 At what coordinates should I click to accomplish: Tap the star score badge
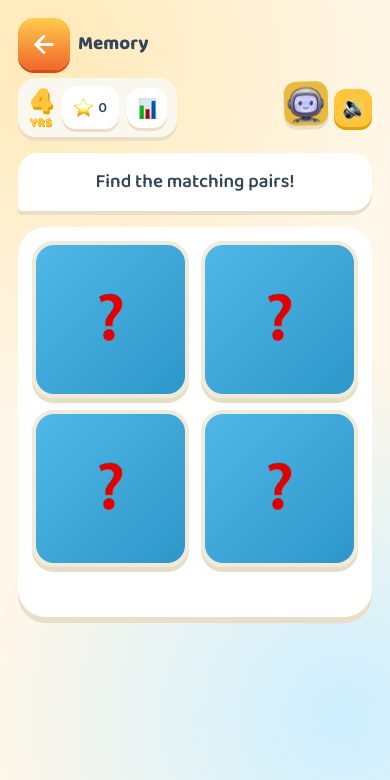(x=90, y=108)
